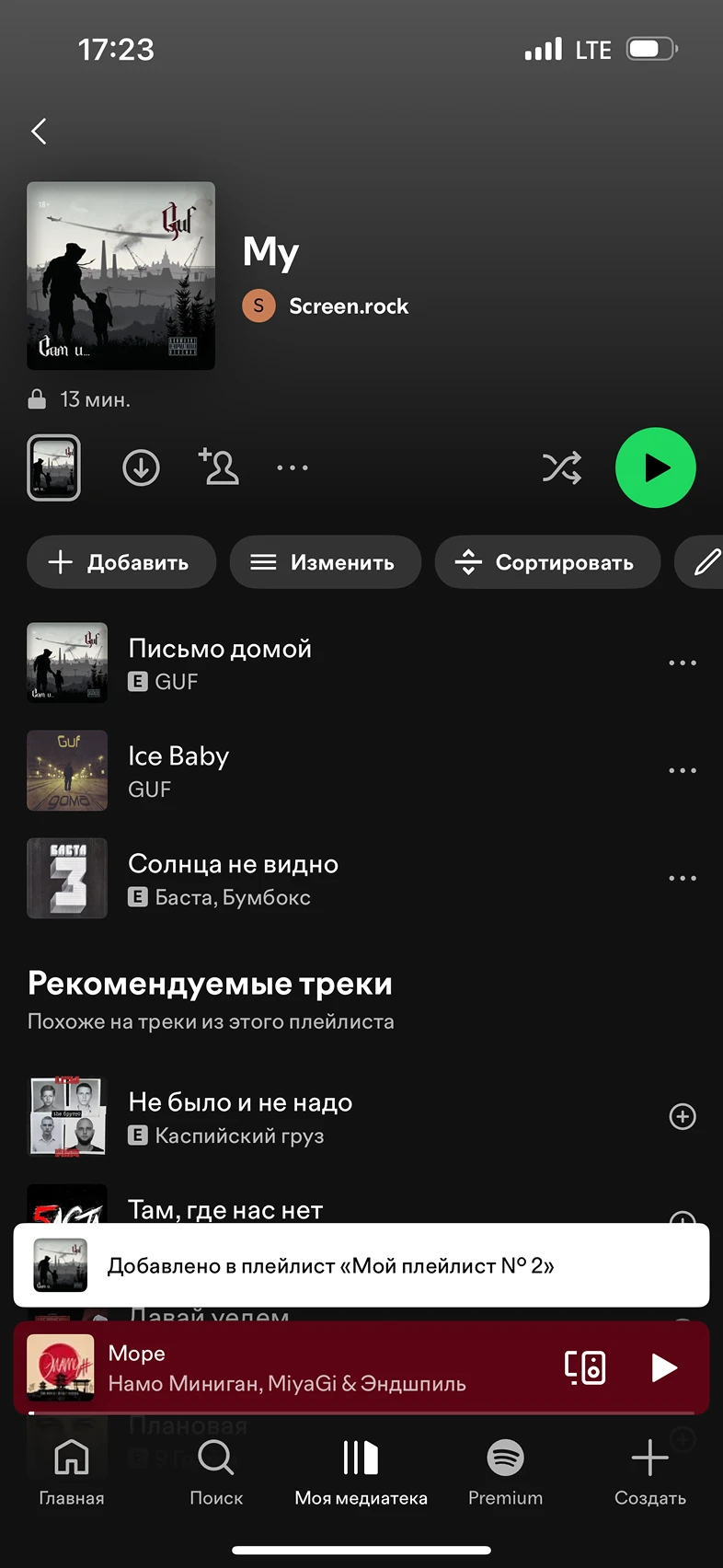This screenshot has width=723, height=1568.
Task: Resume Море from the mini player
Action: click(x=663, y=1367)
